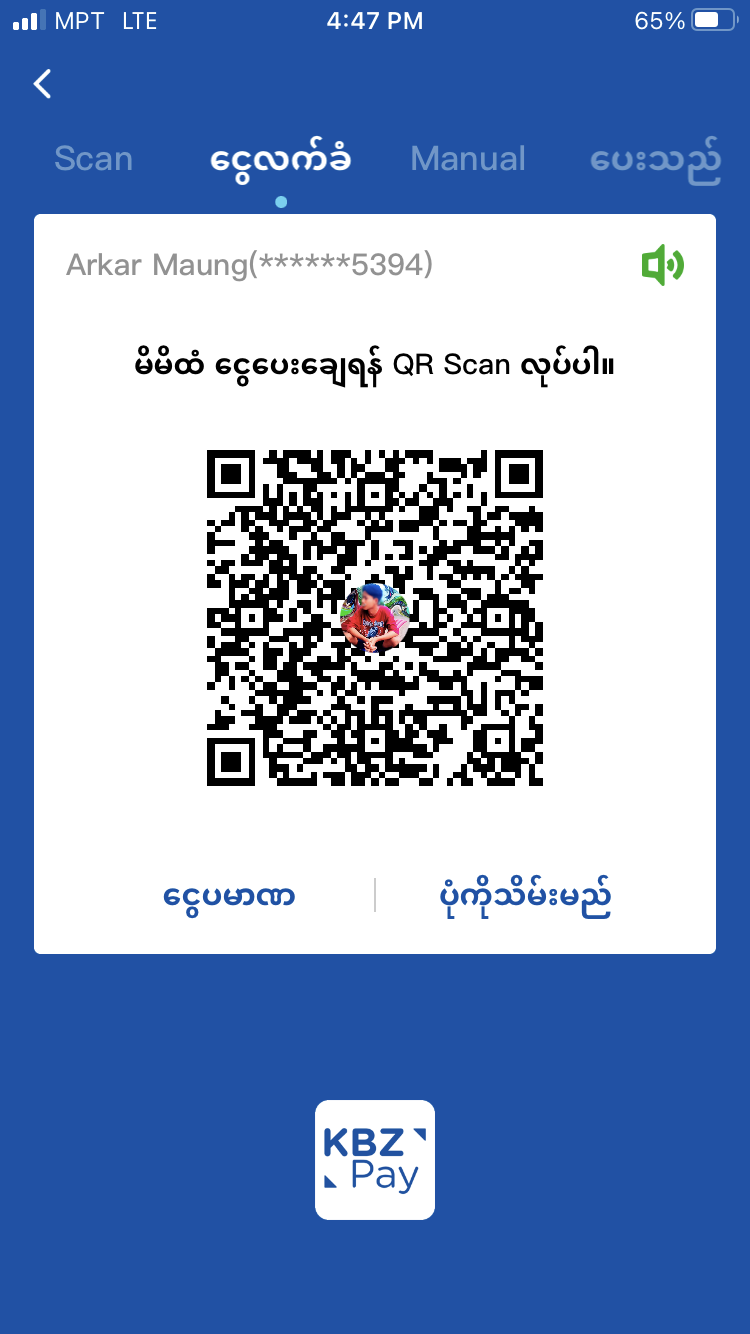This screenshot has width=750, height=1334.
Task: Open the ပေးသည် tab
Action: coord(655,160)
